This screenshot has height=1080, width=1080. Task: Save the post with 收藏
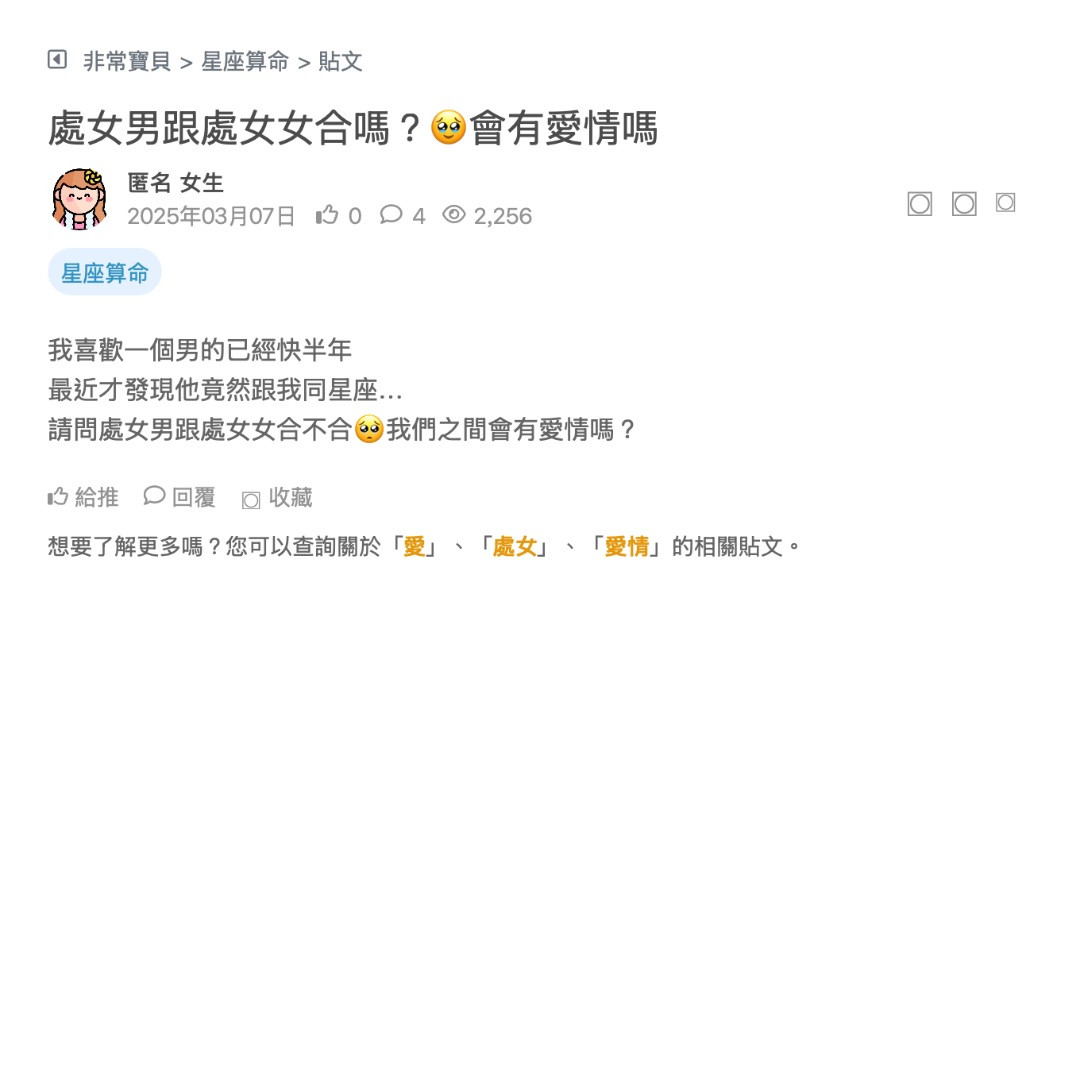point(278,498)
